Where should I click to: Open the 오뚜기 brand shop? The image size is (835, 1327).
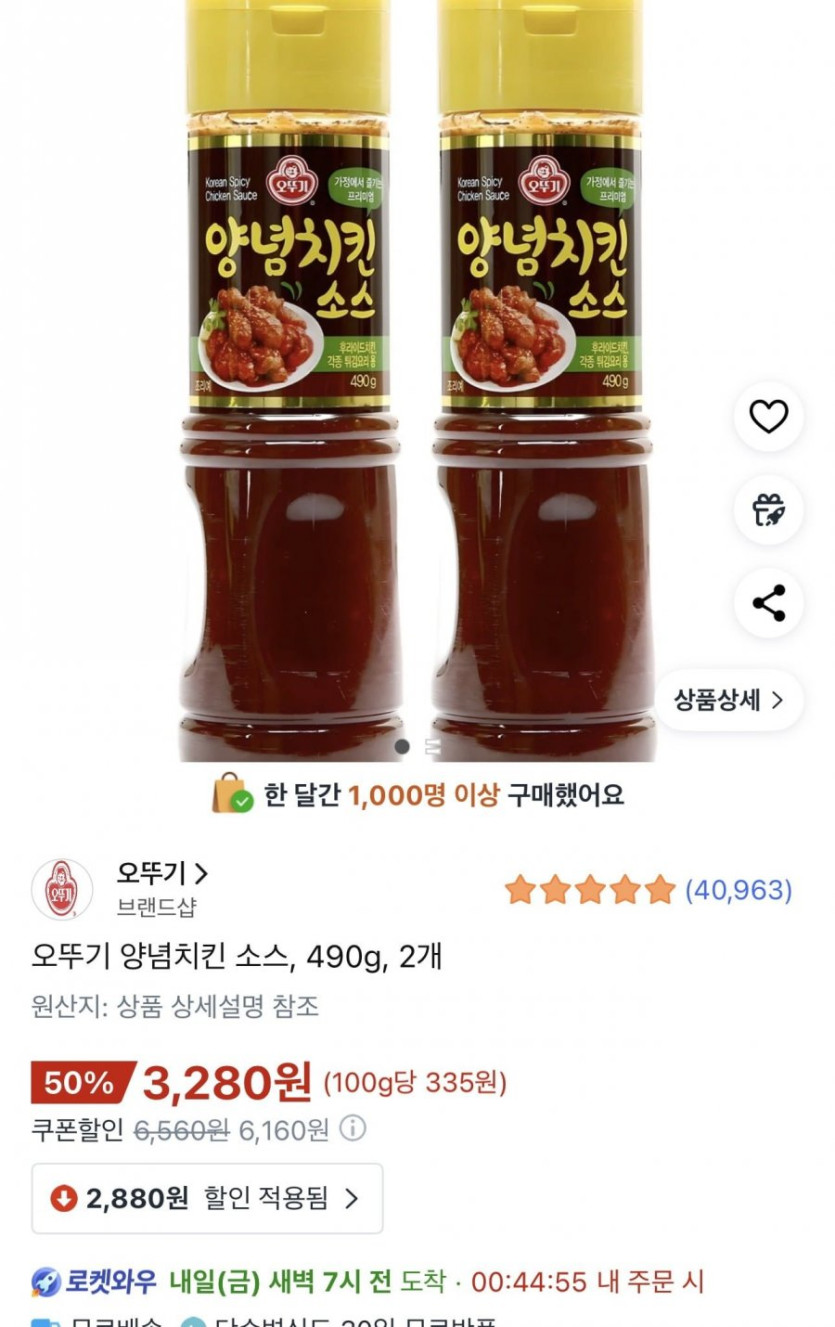[162, 874]
